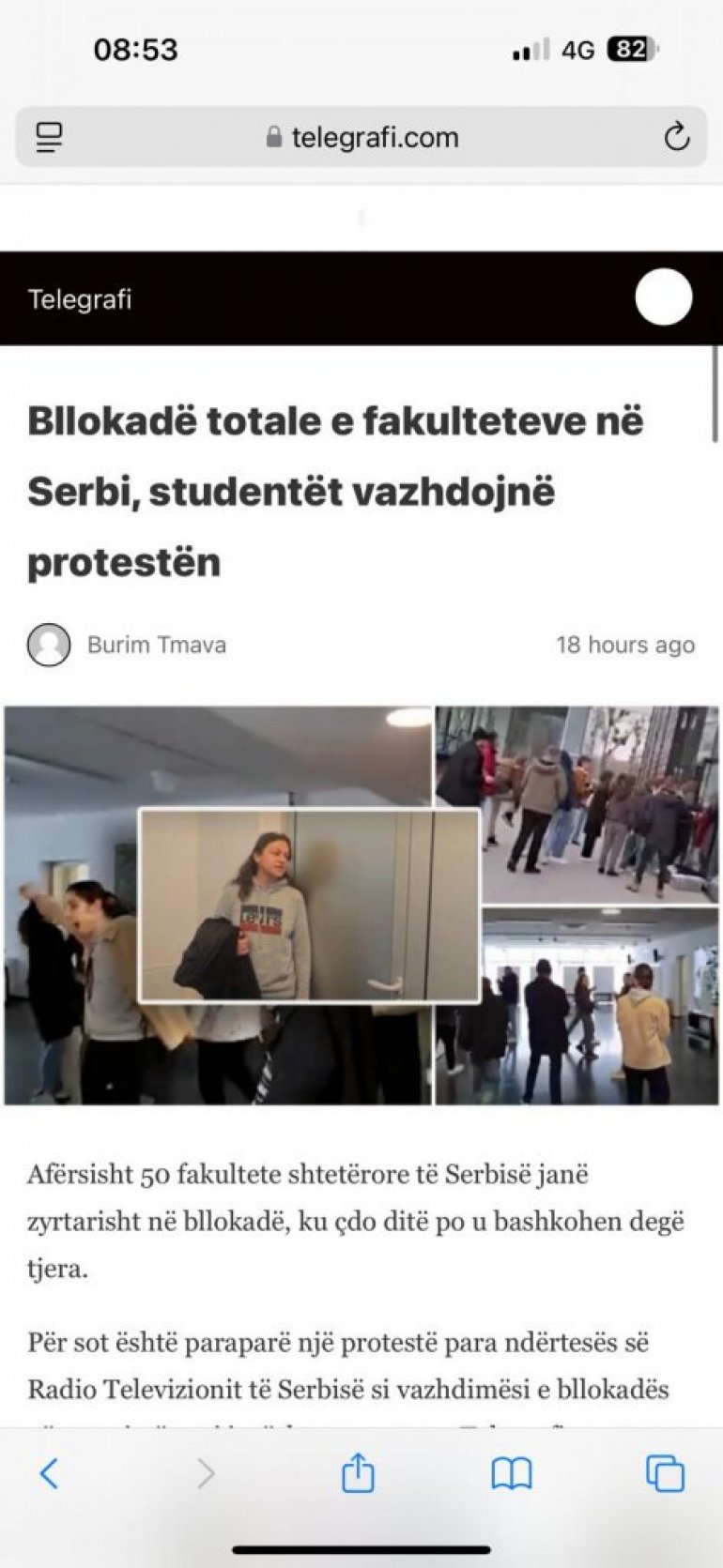This screenshot has height=1568, width=723.
Task: Reload the current page
Action: pos(676,137)
